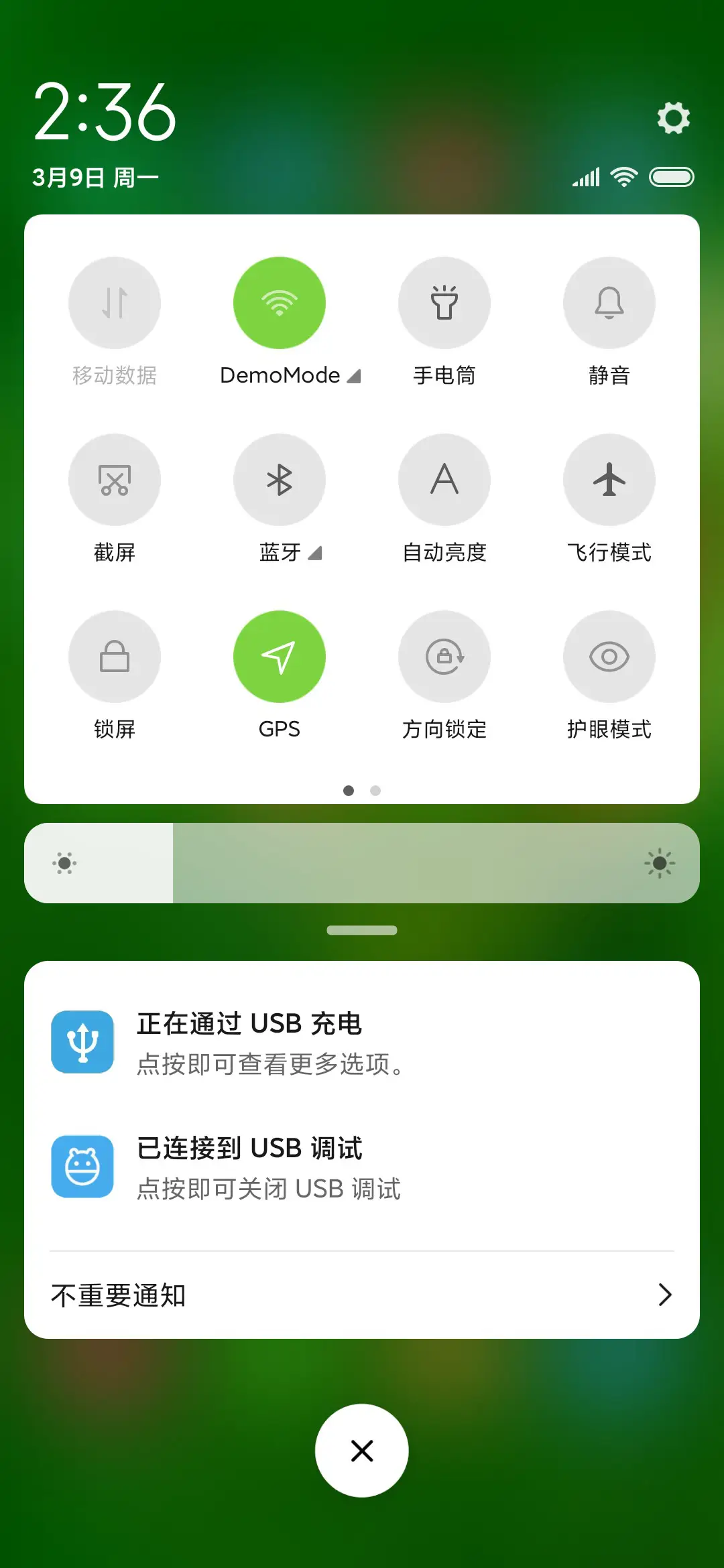Open Bluetooth device list via its arrow
Viewport: 724px width, 1568px height.
coord(314,553)
